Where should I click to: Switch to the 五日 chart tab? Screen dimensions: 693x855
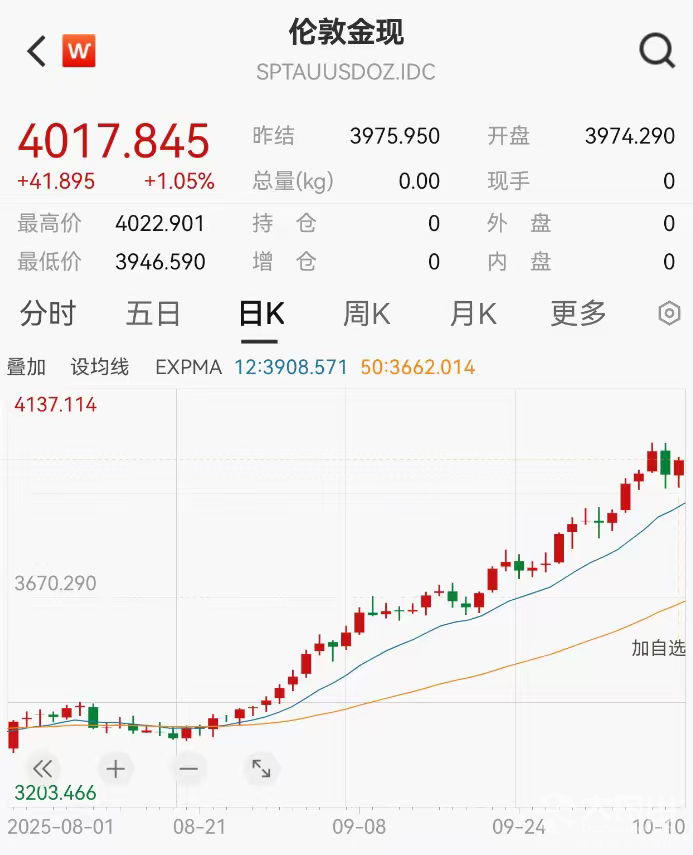pos(153,314)
